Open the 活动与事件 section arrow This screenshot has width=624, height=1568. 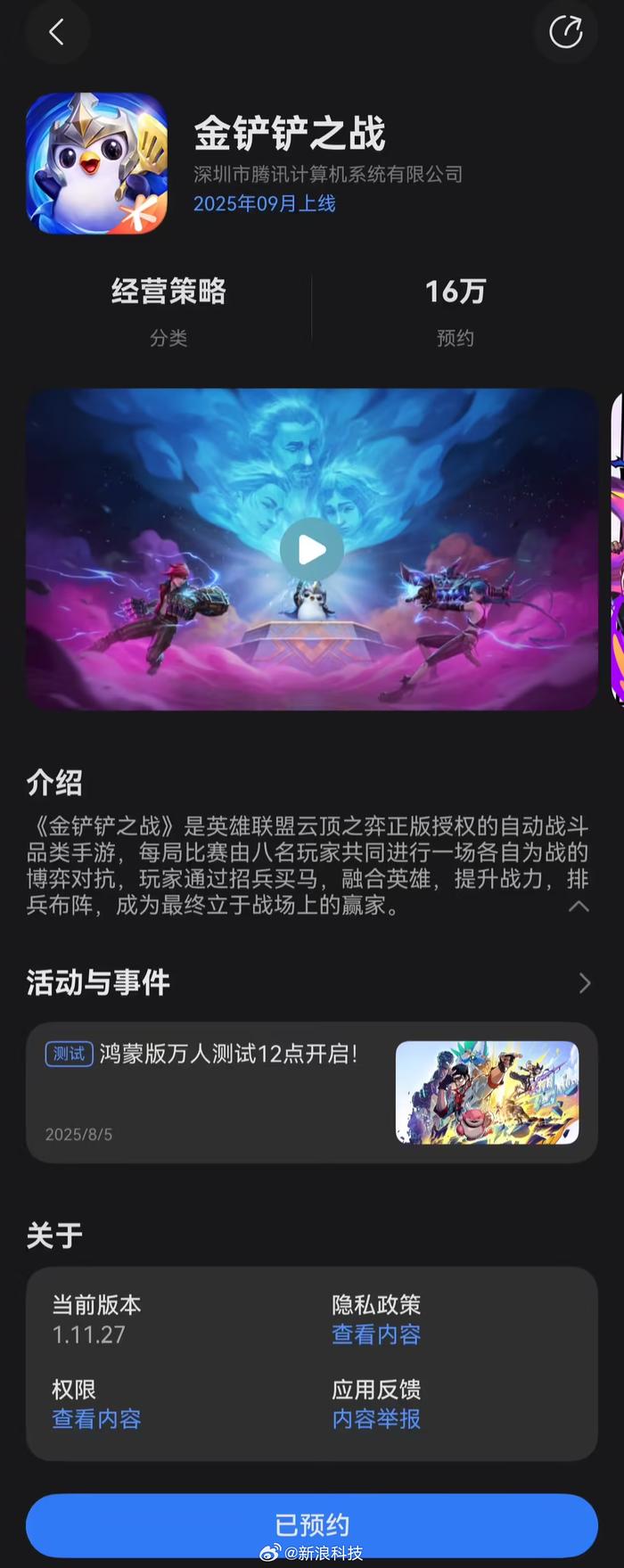click(584, 983)
